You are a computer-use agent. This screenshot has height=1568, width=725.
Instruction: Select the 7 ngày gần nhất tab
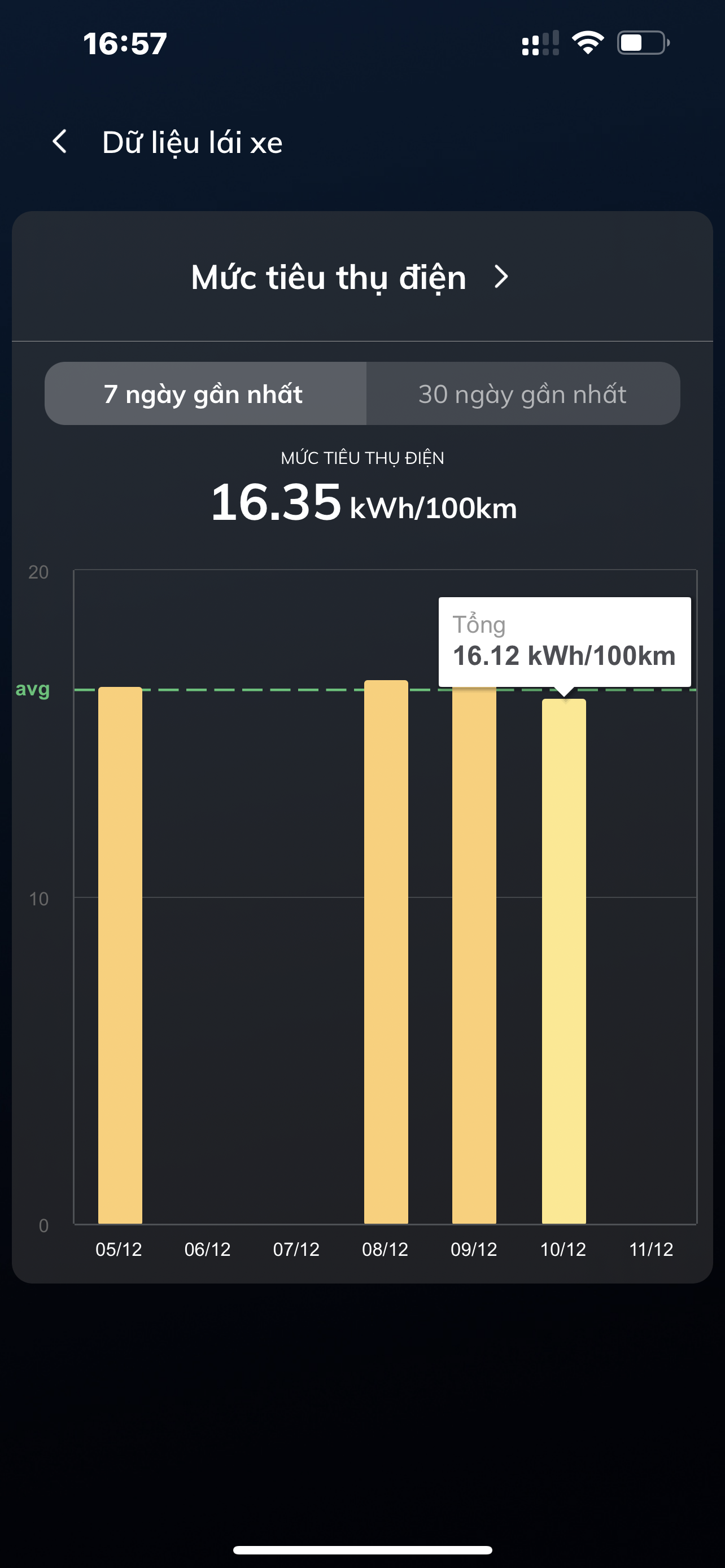tap(205, 394)
